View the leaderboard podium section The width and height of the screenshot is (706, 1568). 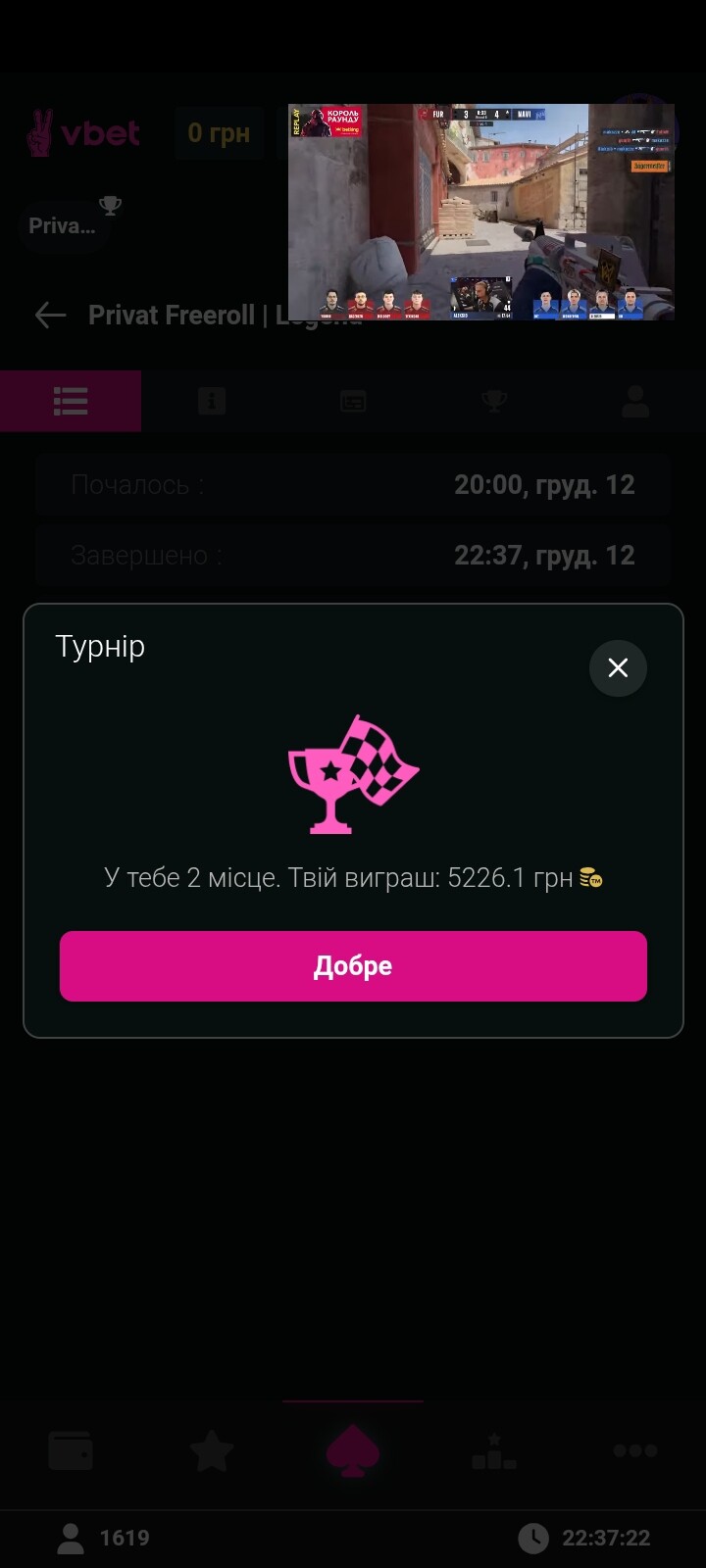coord(494,1450)
